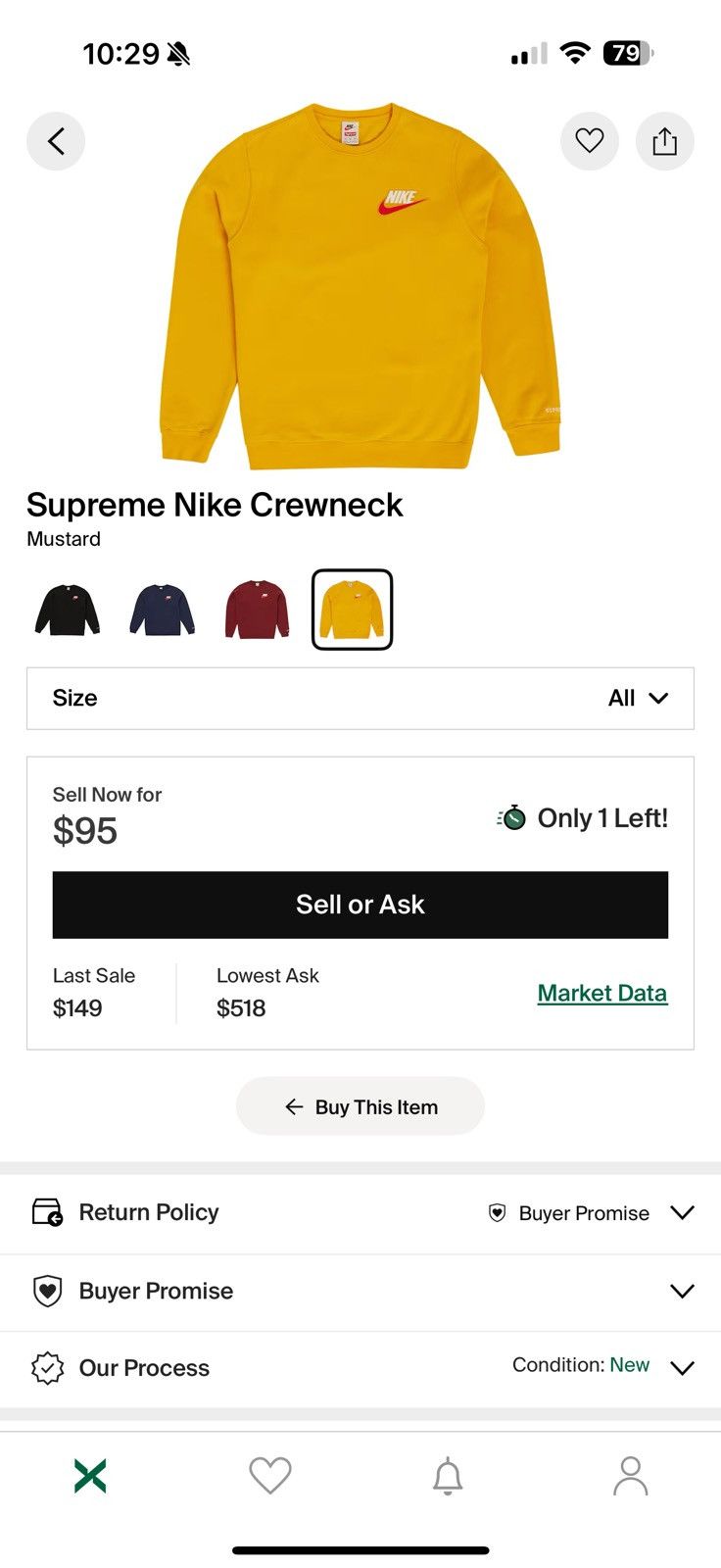Share this listing via the share icon
This screenshot has height=1568, width=721.
[x=665, y=141]
